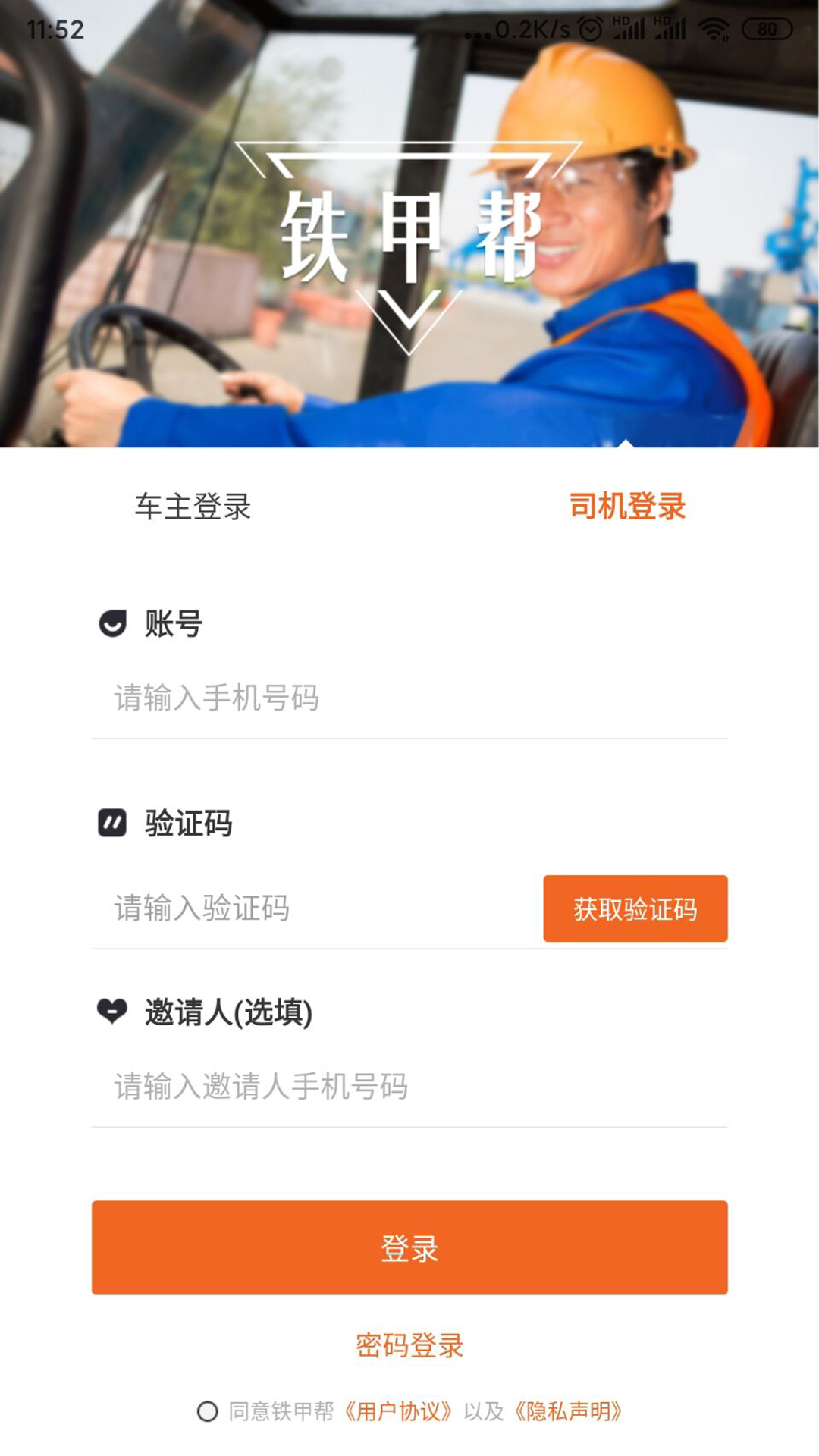Screen dimensions: 819x1456
Task: Focus the phone number input field
Action: click(409, 698)
